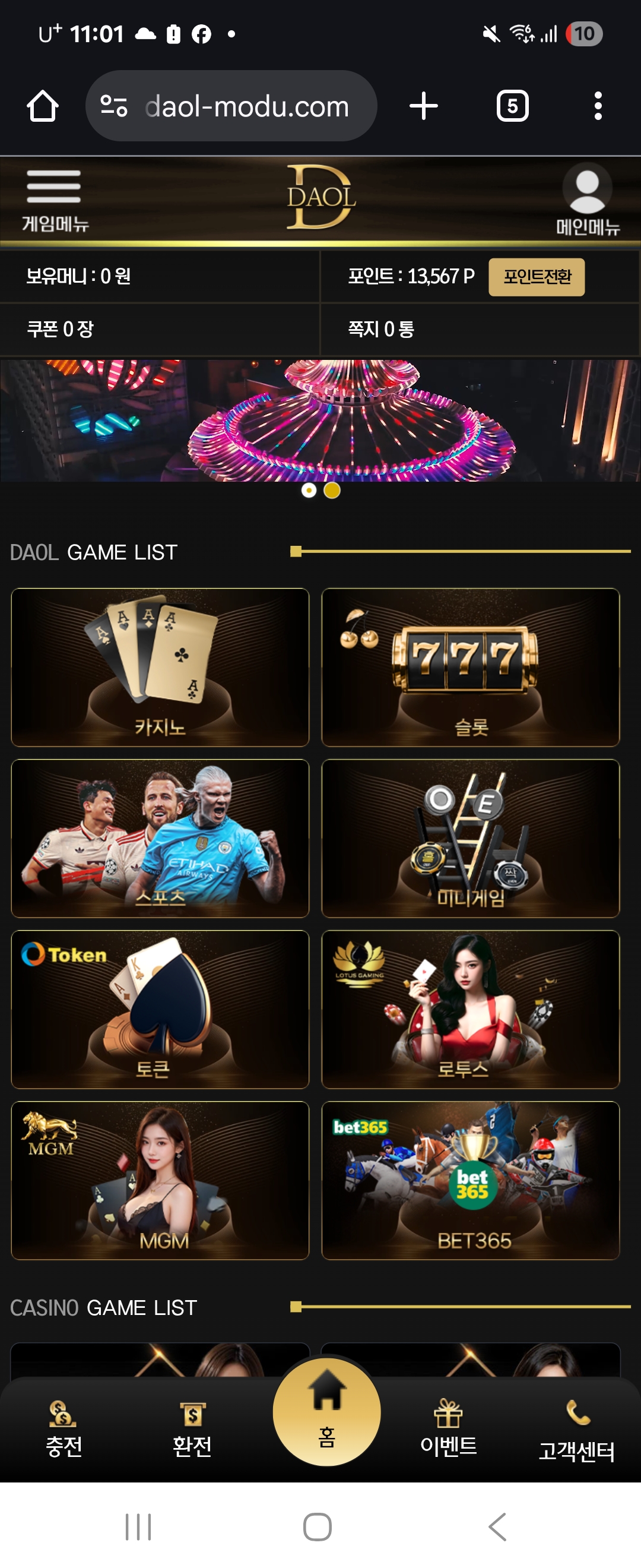The width and height of the screenshot is (641, 1568).
Task: Open the 이벤트 tab
Action: point(448,1428)
